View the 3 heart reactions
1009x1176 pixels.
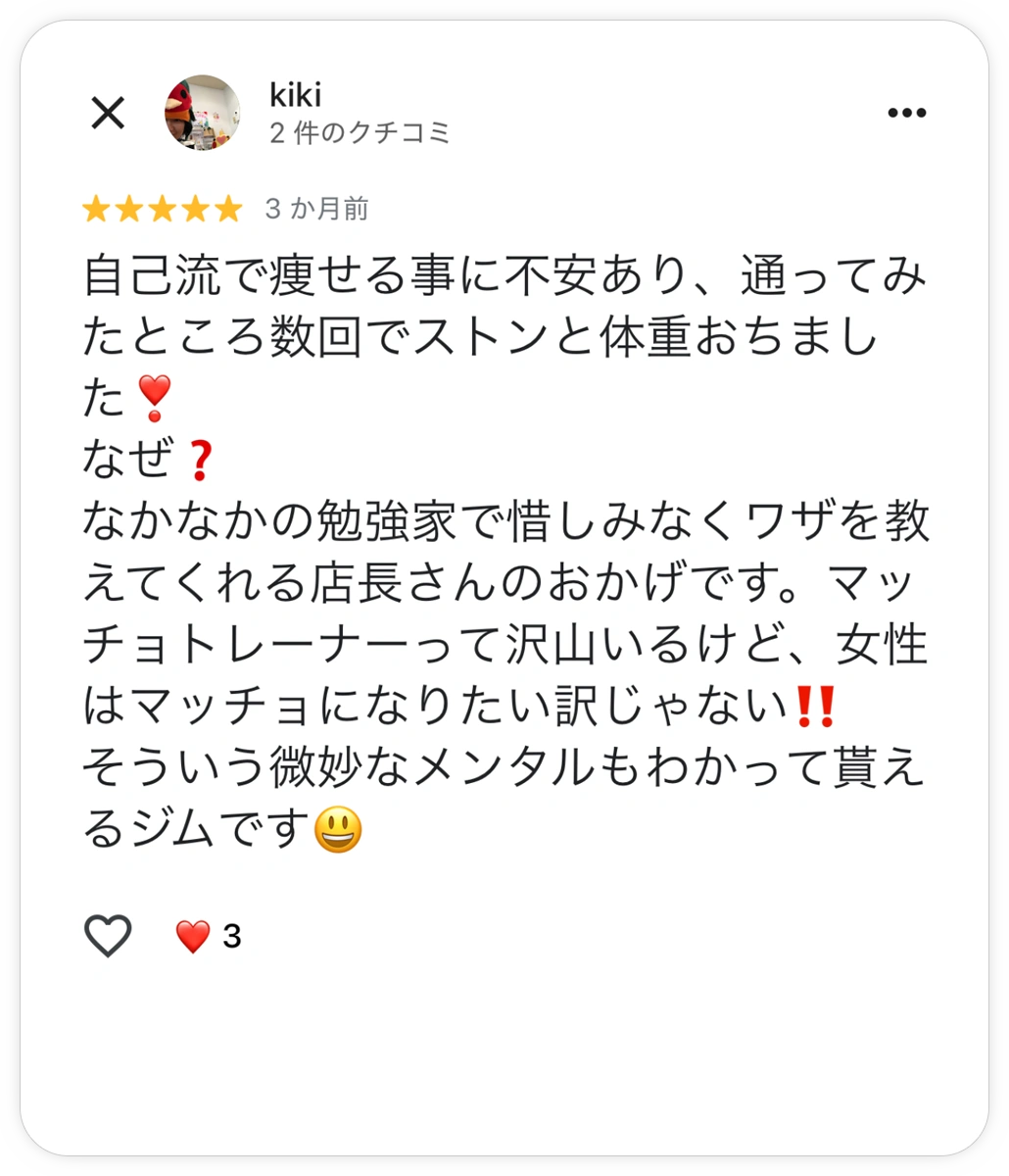pyautogui.click(x=208, y=937)
